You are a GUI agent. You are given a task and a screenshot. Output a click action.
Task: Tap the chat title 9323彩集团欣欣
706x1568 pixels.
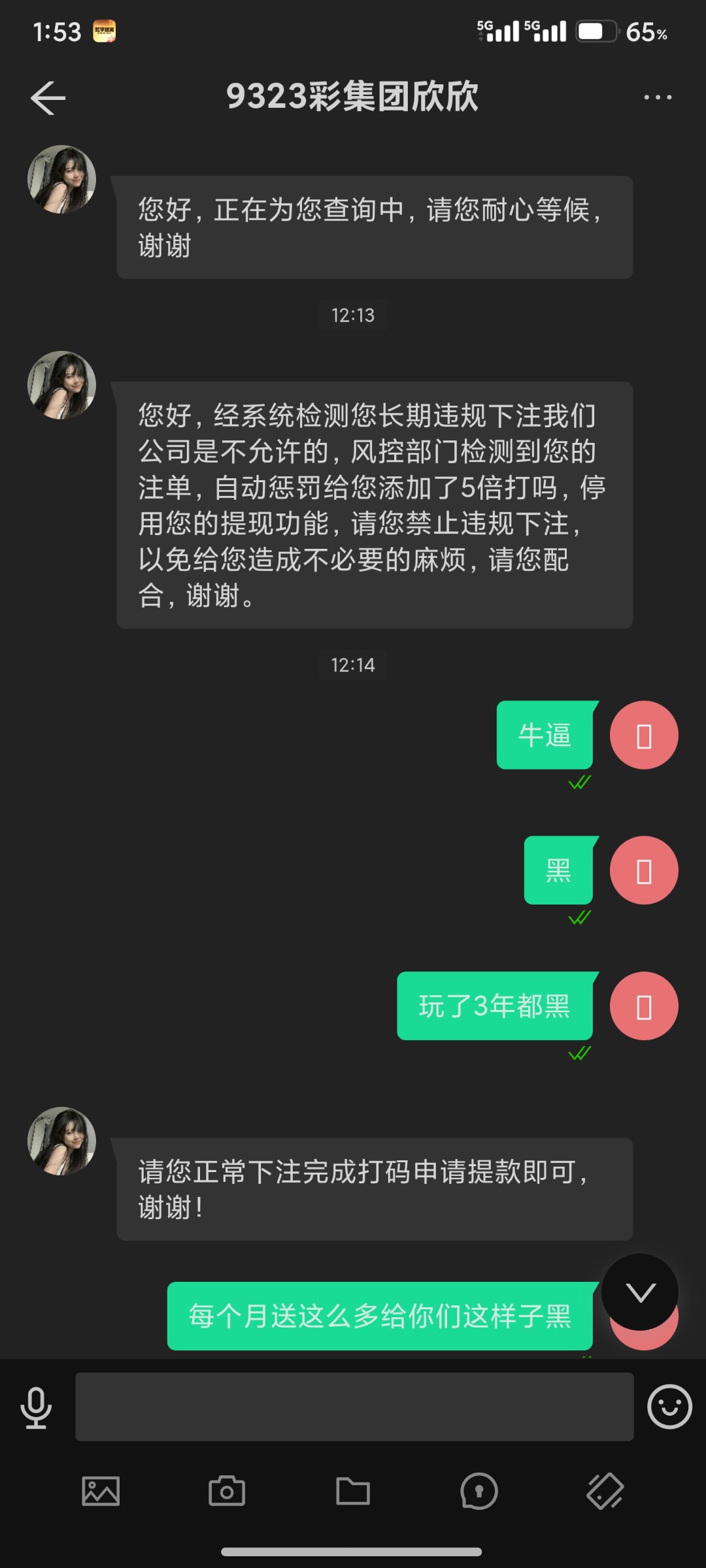353,97
